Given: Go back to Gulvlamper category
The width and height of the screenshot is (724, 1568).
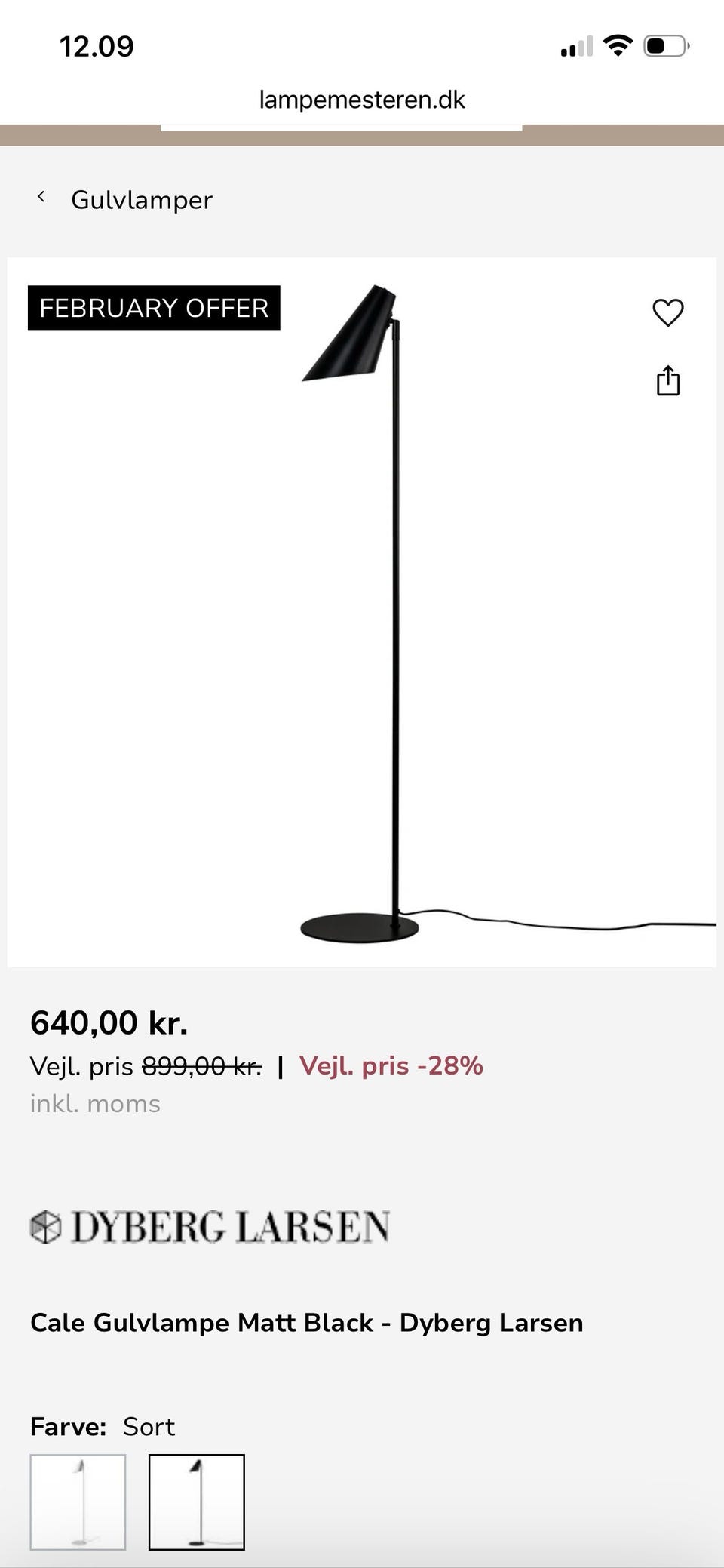Looking at the screenshot, I should [125, 200].
